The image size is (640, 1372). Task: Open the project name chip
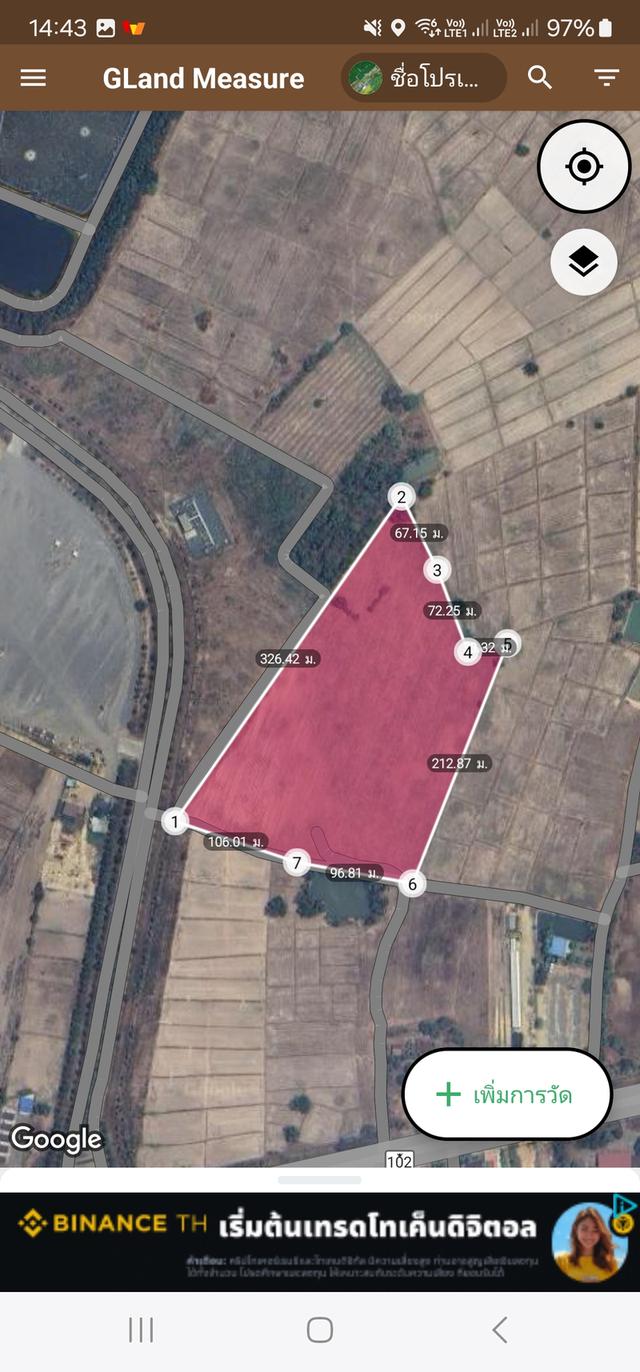point(424,78)
